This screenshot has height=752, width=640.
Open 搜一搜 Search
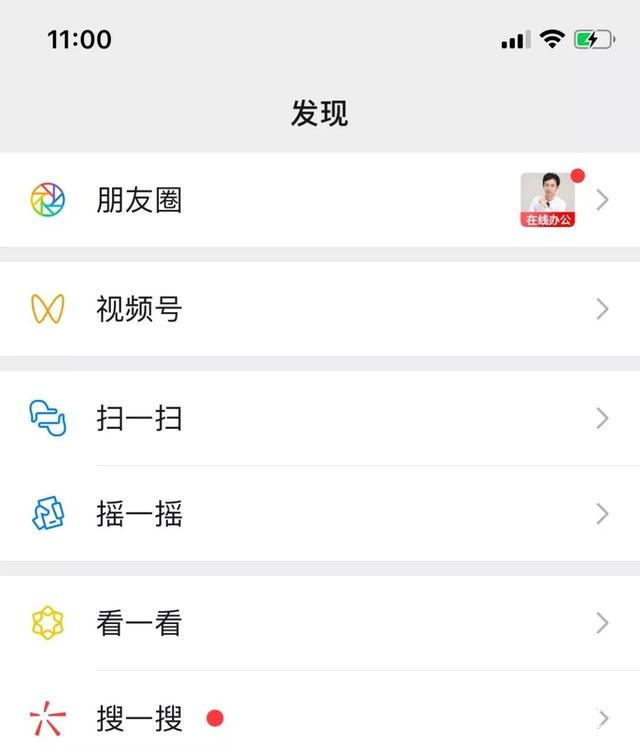click(x=139, y=718)
